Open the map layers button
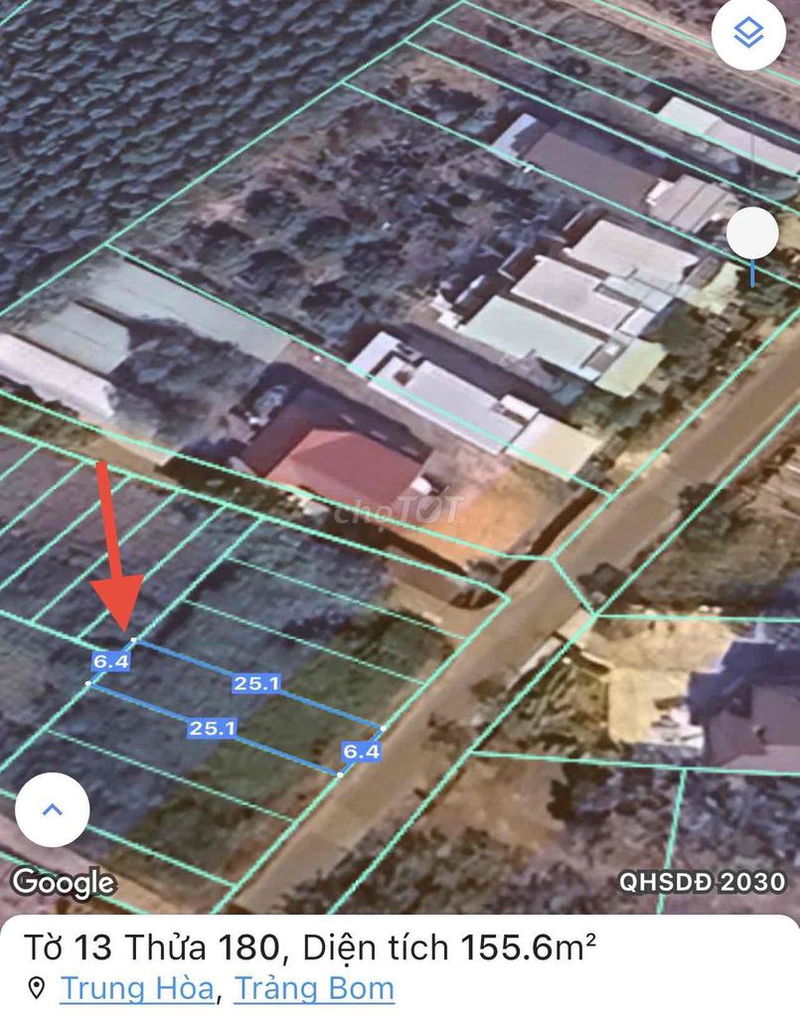The height and width of the screenshot is (1017, 800). (x=748, y=34)
